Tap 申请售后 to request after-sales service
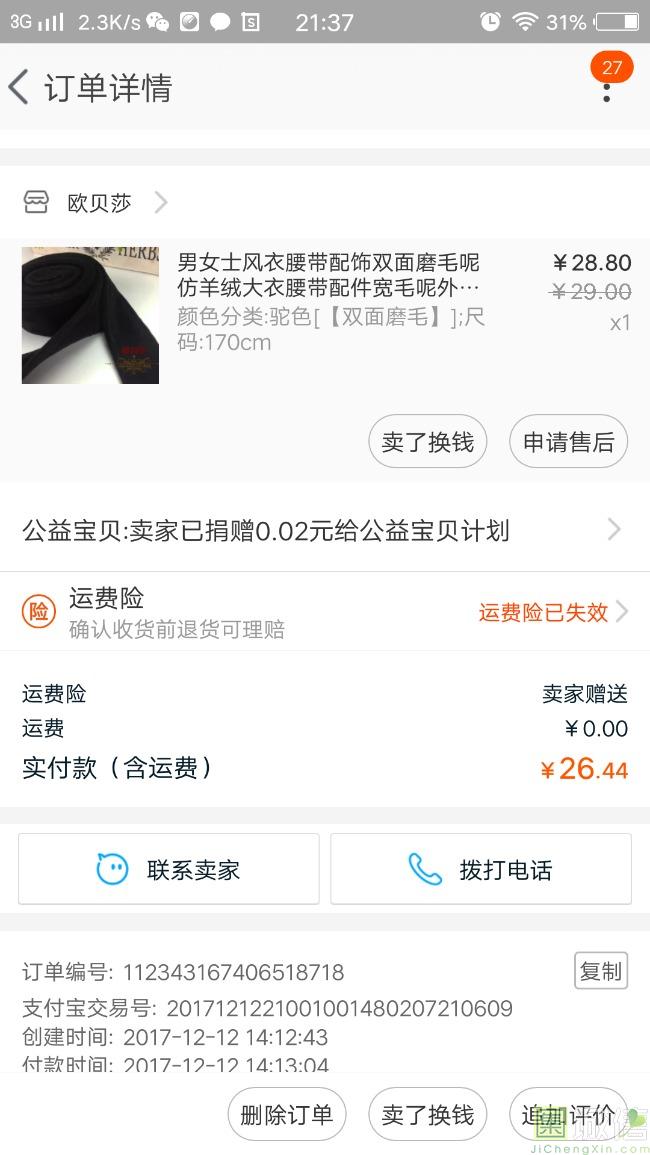The image size is (650, 1155). (x=568, y=442)
